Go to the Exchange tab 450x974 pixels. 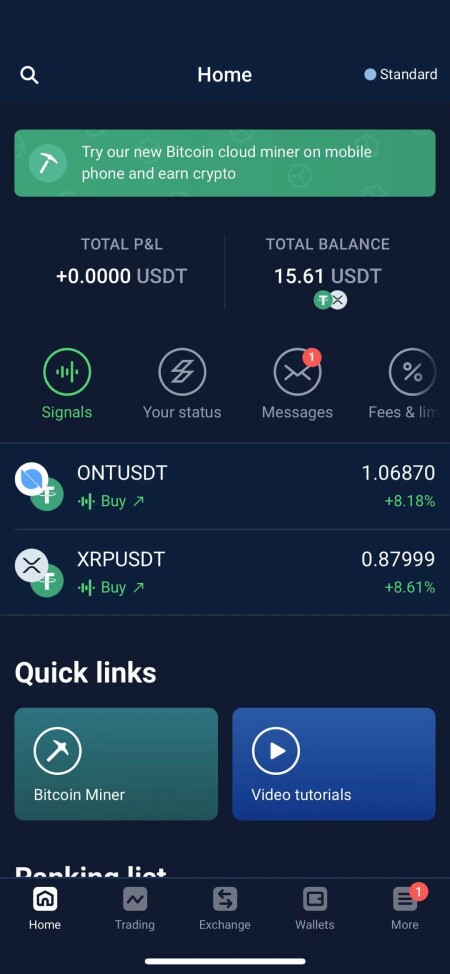pos(225,909)
